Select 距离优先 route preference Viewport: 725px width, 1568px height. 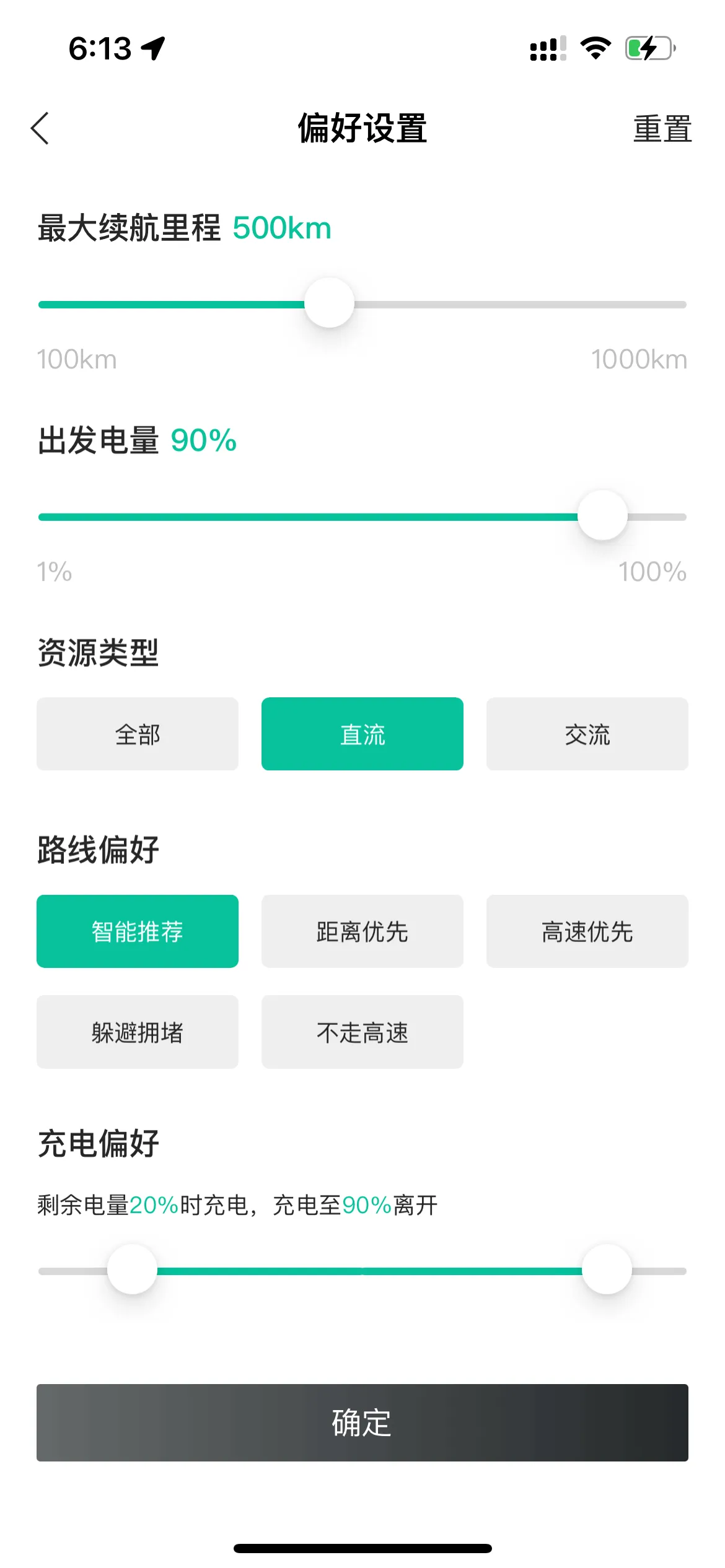tap(362, 931)
